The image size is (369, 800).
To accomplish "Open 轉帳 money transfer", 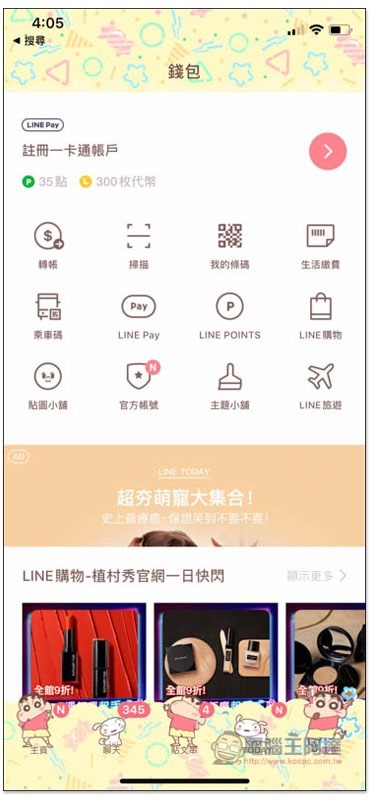I will point(48,246).
